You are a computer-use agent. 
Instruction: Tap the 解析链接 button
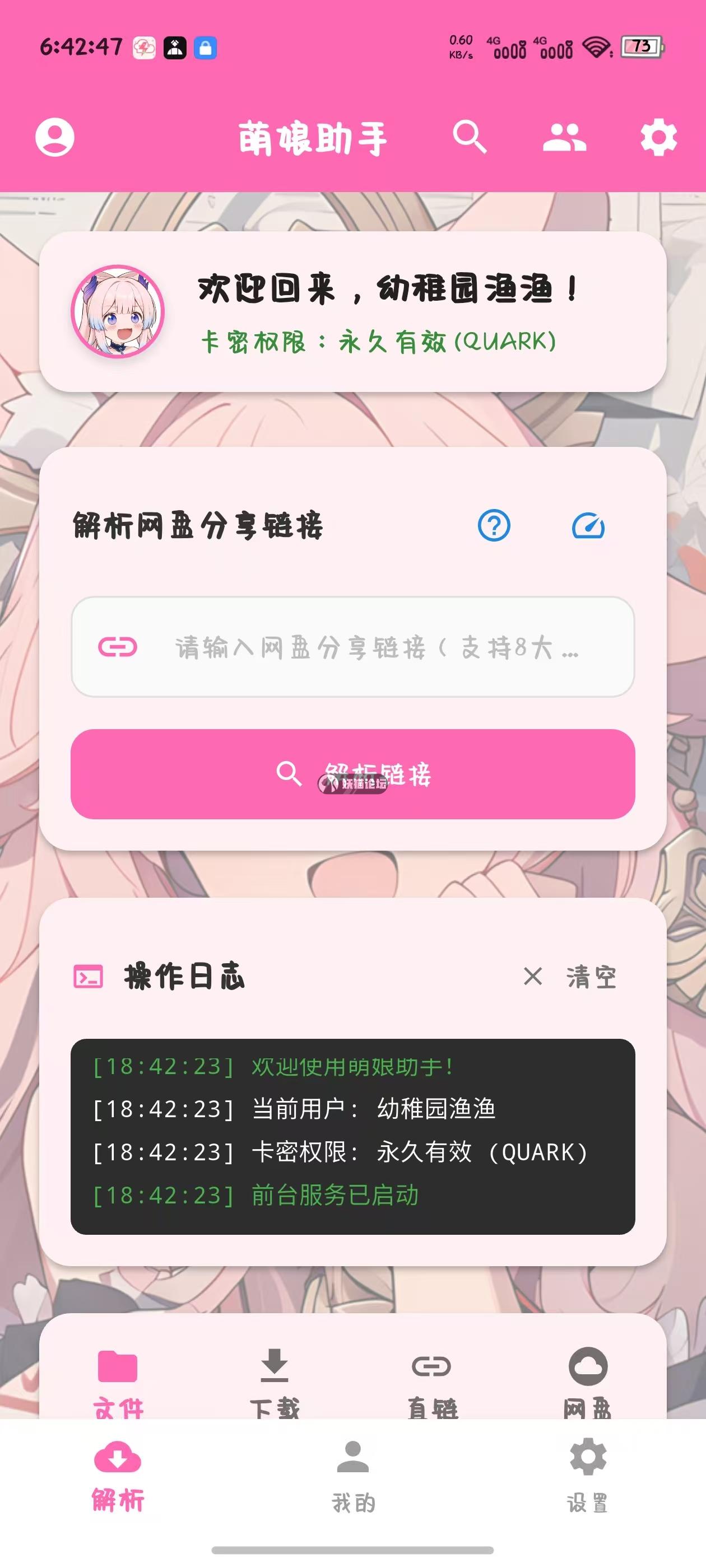tap(352, 774)
